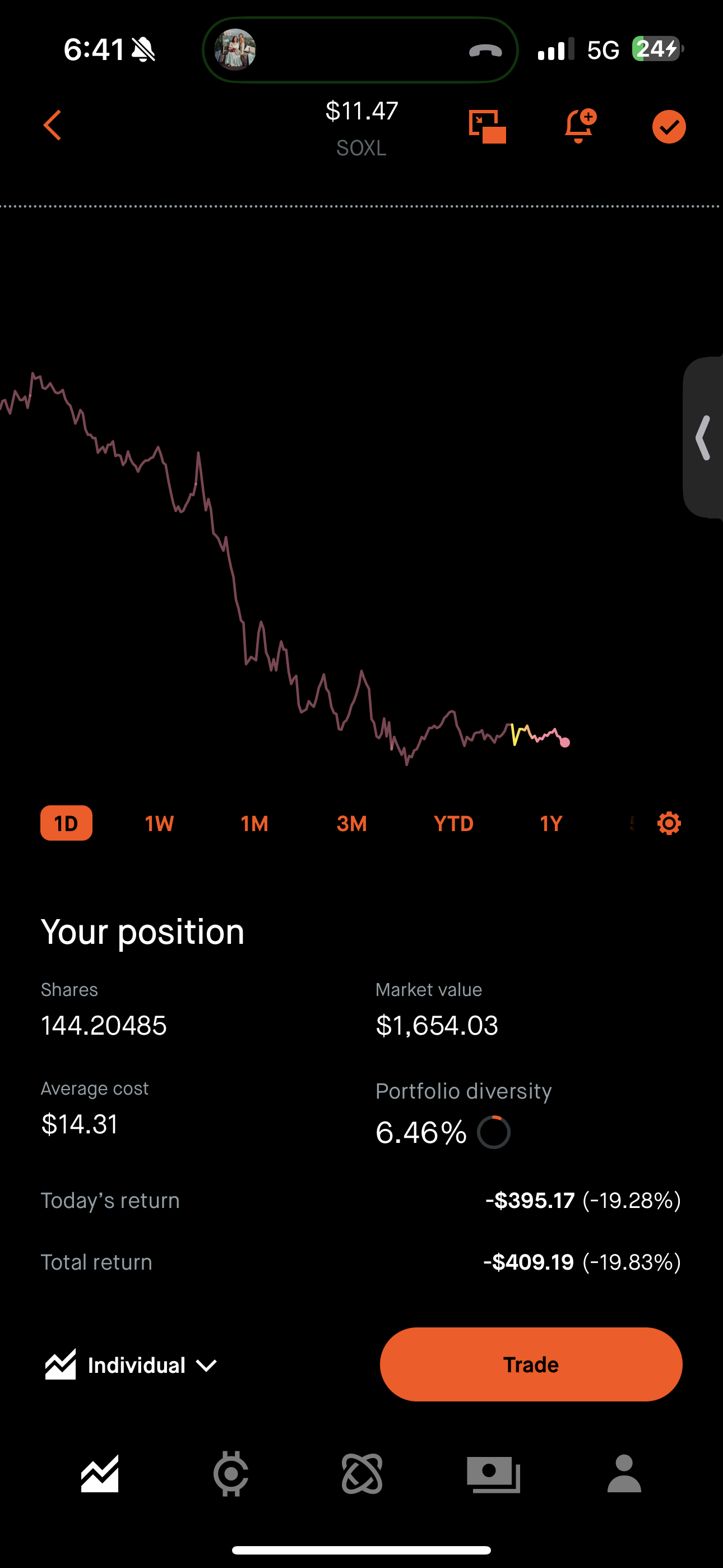Open the crypto tab in bottom bar

pyautogui.click(x=231, y=1474)
